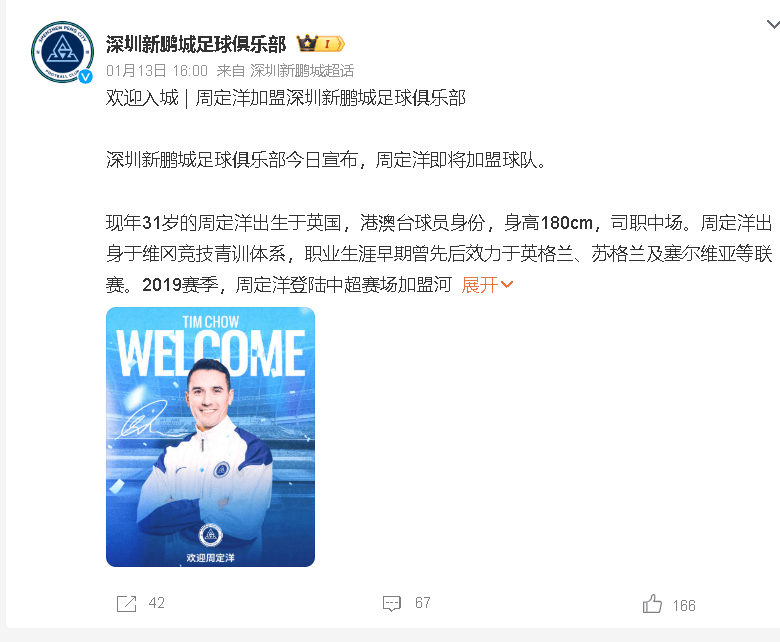Open the 深圳新鹏城足球俱乐部 account name
This screenshot has height=642, width=780.
pos(196,44)
